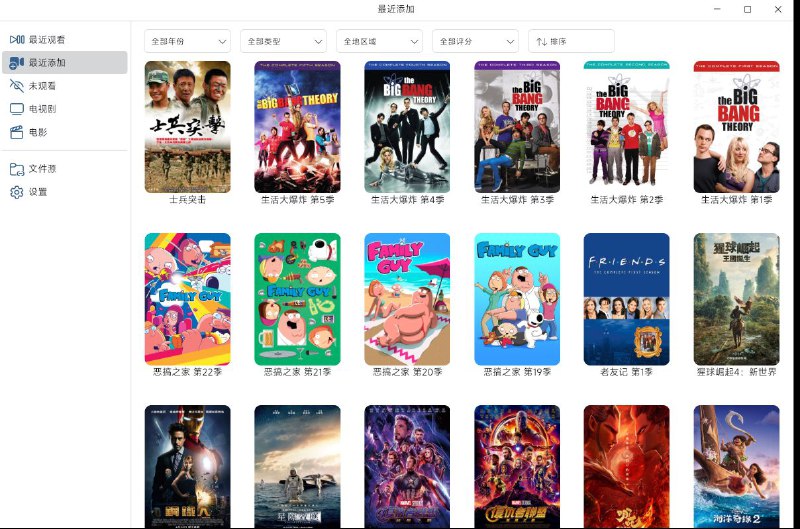Open the 士兵突击 poster
This screenshot has height=529, width=800.
pos(188,127)
